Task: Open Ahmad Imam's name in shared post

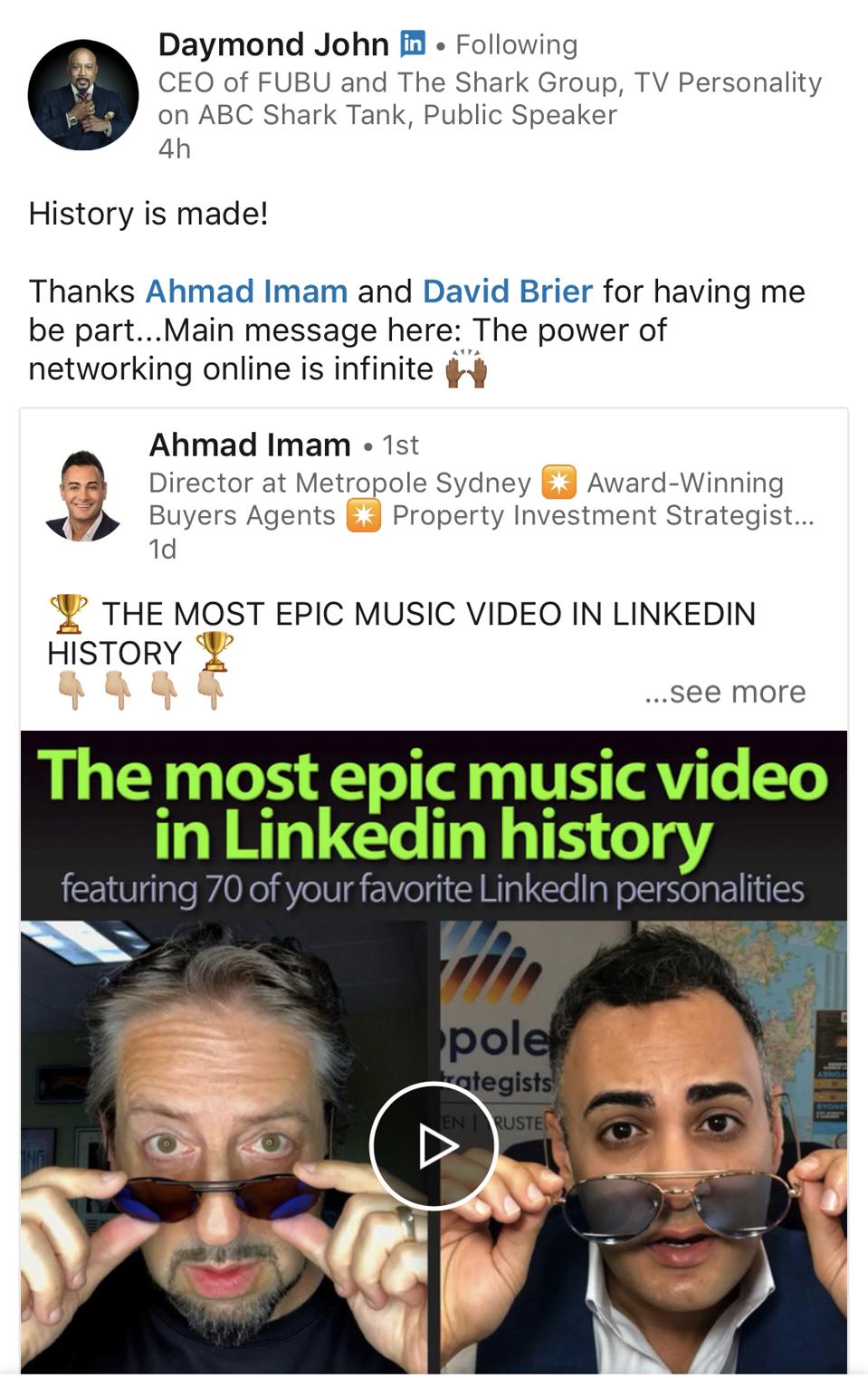Action: pos(250,445)
